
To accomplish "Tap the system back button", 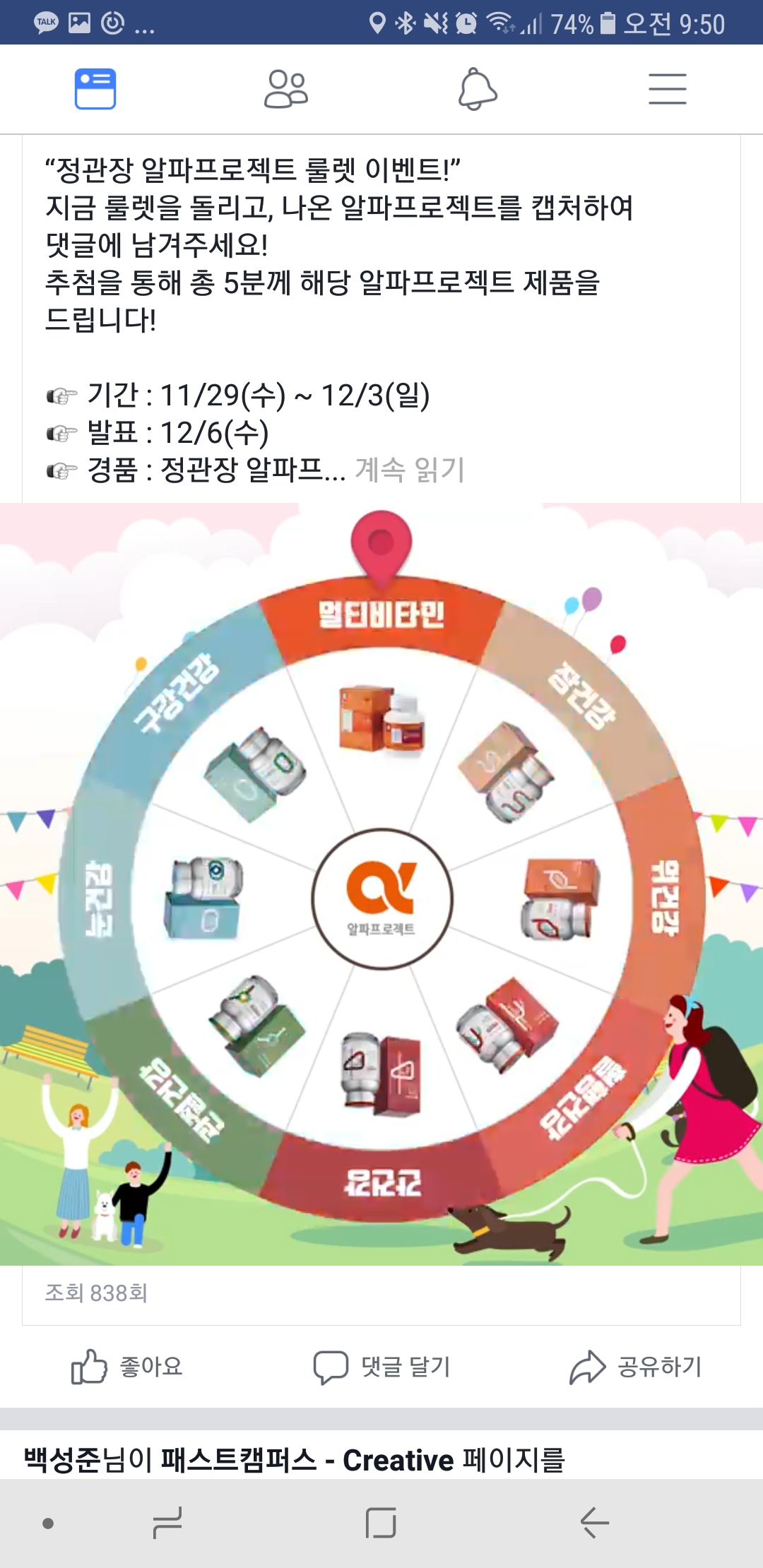I will click(594, 1522).
